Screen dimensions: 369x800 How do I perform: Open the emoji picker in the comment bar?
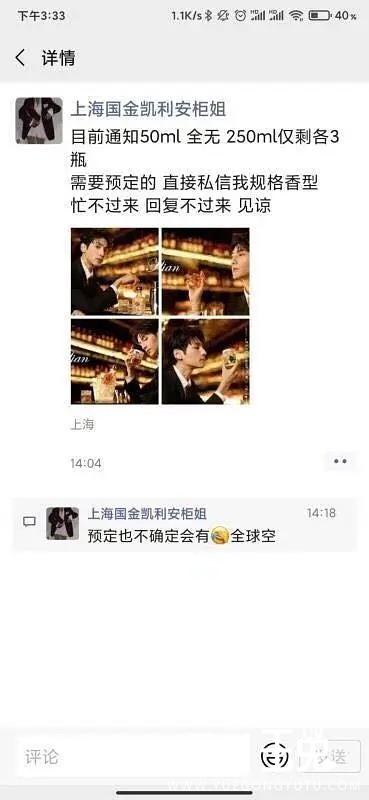pos(275,757)
